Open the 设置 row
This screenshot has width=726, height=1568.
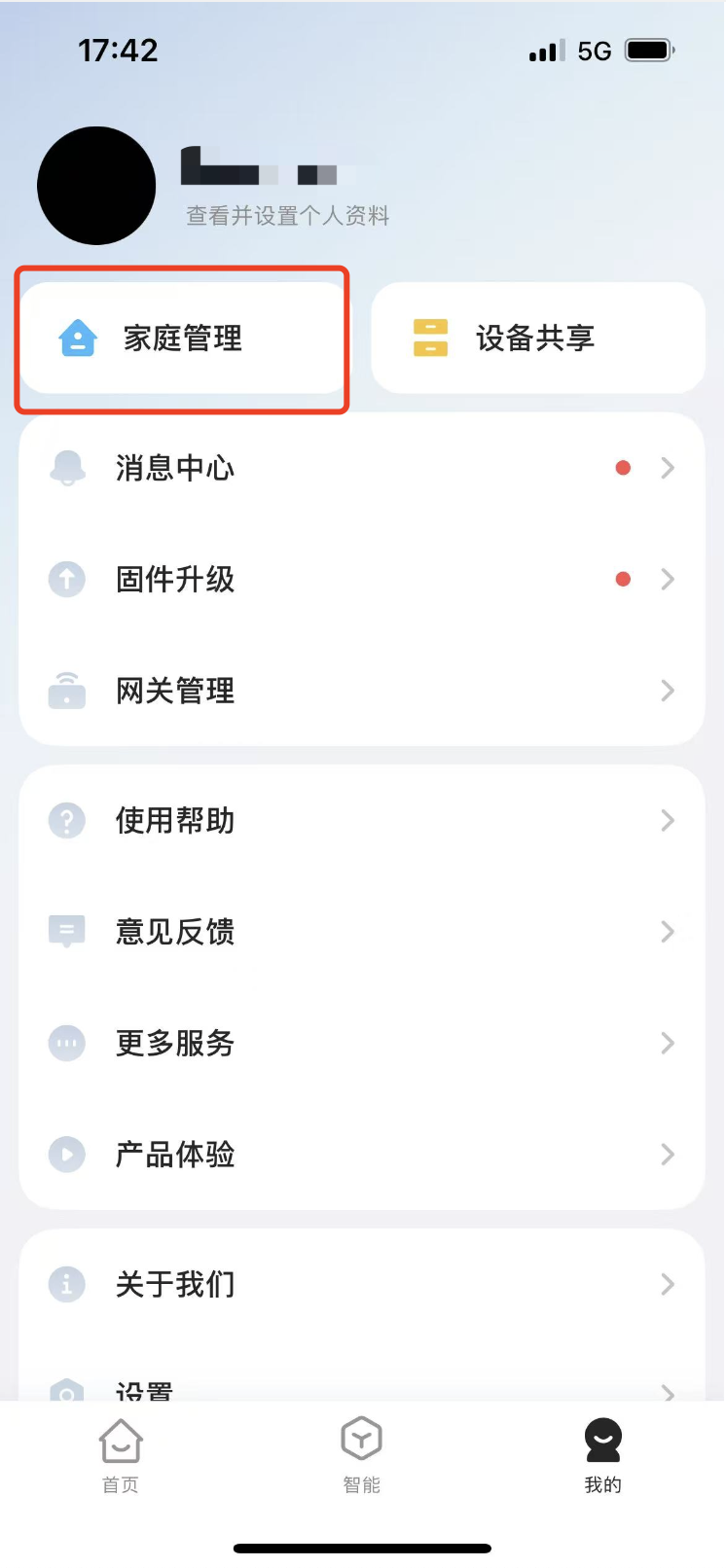point(362,1381)
